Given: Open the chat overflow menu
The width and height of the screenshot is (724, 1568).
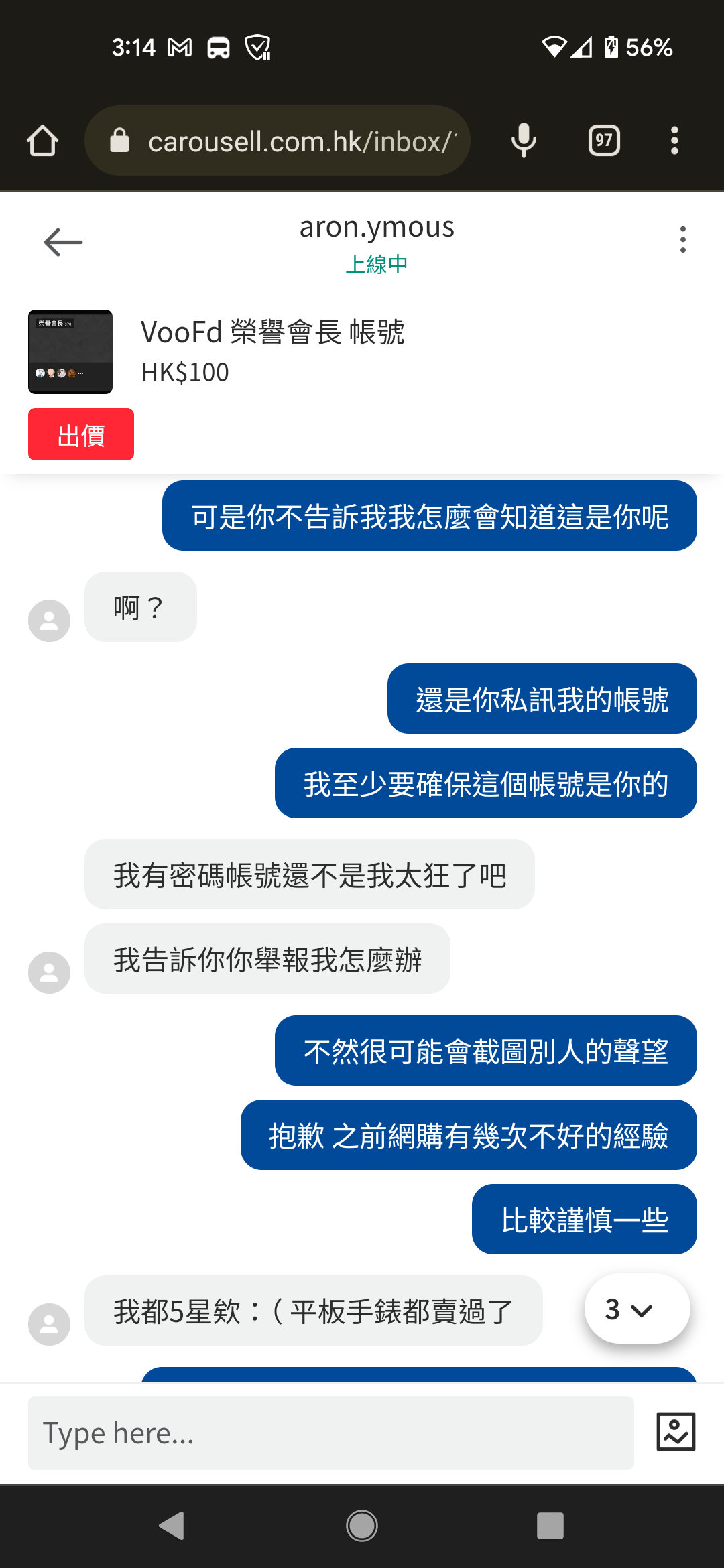Looking at the screenshot, I should pos(682,239).
